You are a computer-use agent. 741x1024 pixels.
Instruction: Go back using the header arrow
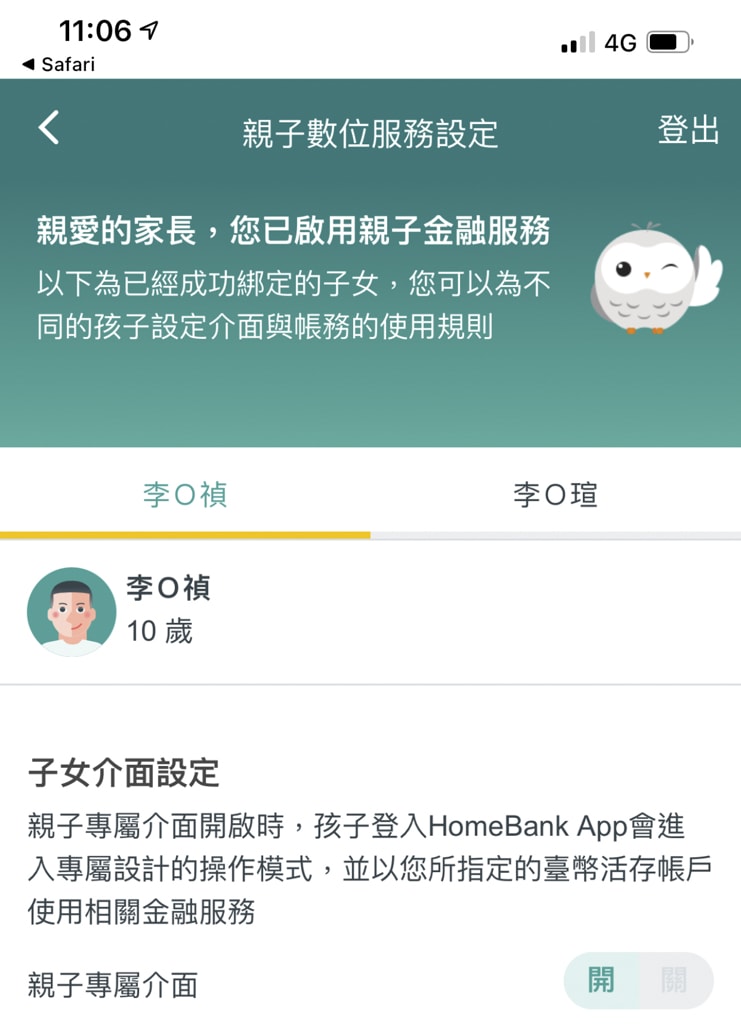(x=49, y=129)
